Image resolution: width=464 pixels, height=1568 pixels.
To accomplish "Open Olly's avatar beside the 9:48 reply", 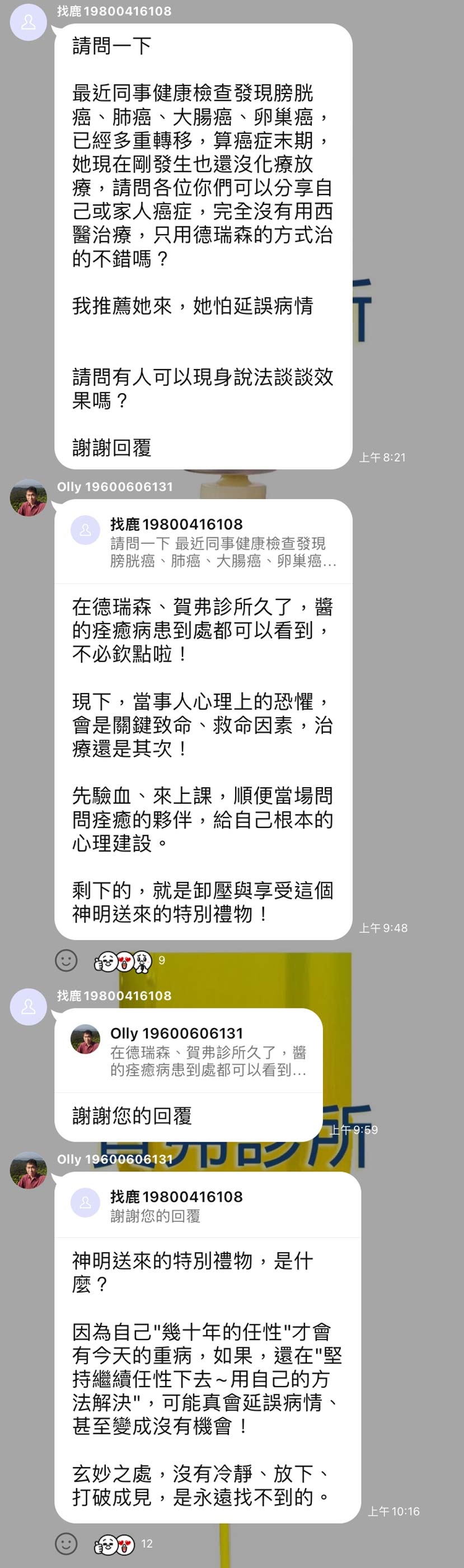I will click(x=28, y=498).
